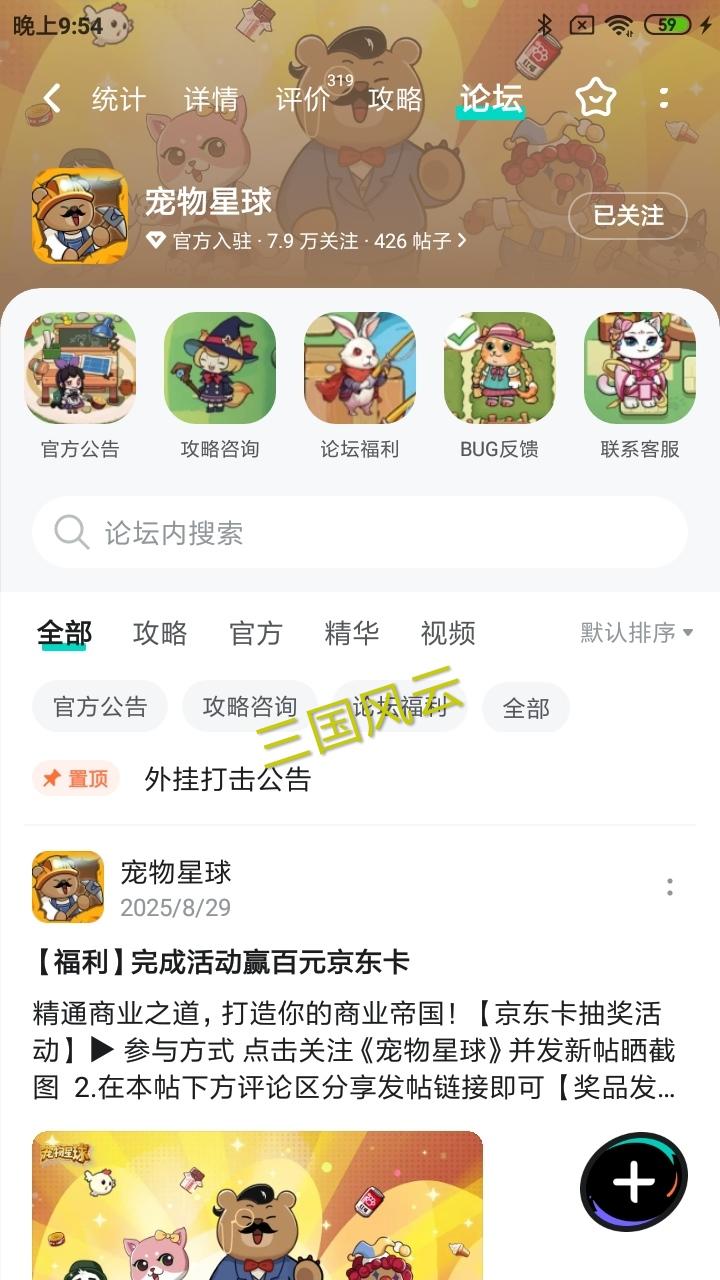This screenshot has width=720, height=1280.
Task: Tap the star favorite icon in top bar
Action: 595,99
